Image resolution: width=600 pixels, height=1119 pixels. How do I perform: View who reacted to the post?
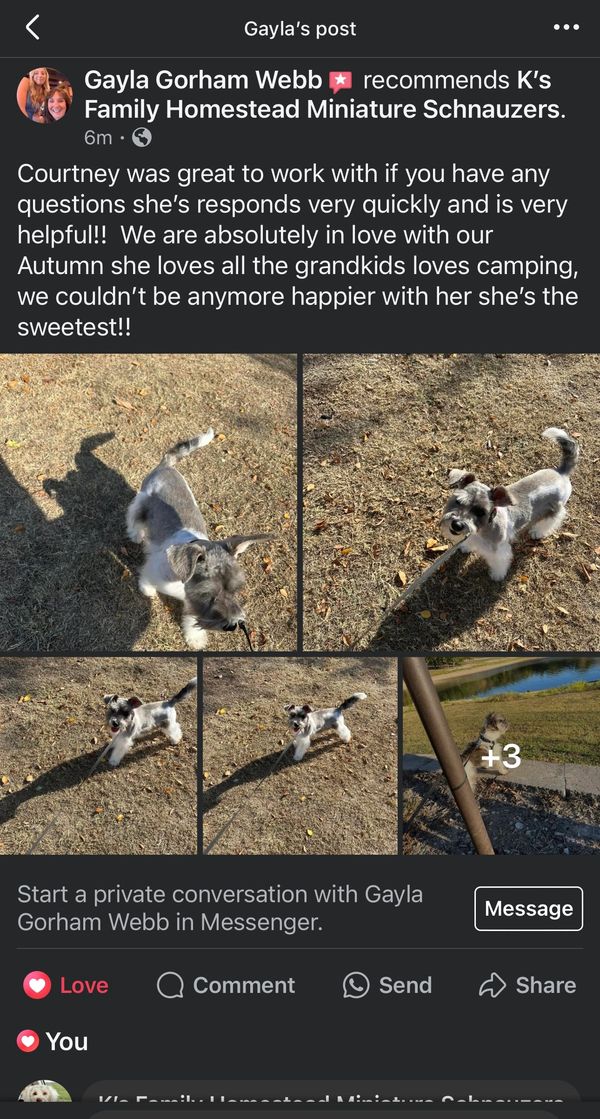[53, 1041]
